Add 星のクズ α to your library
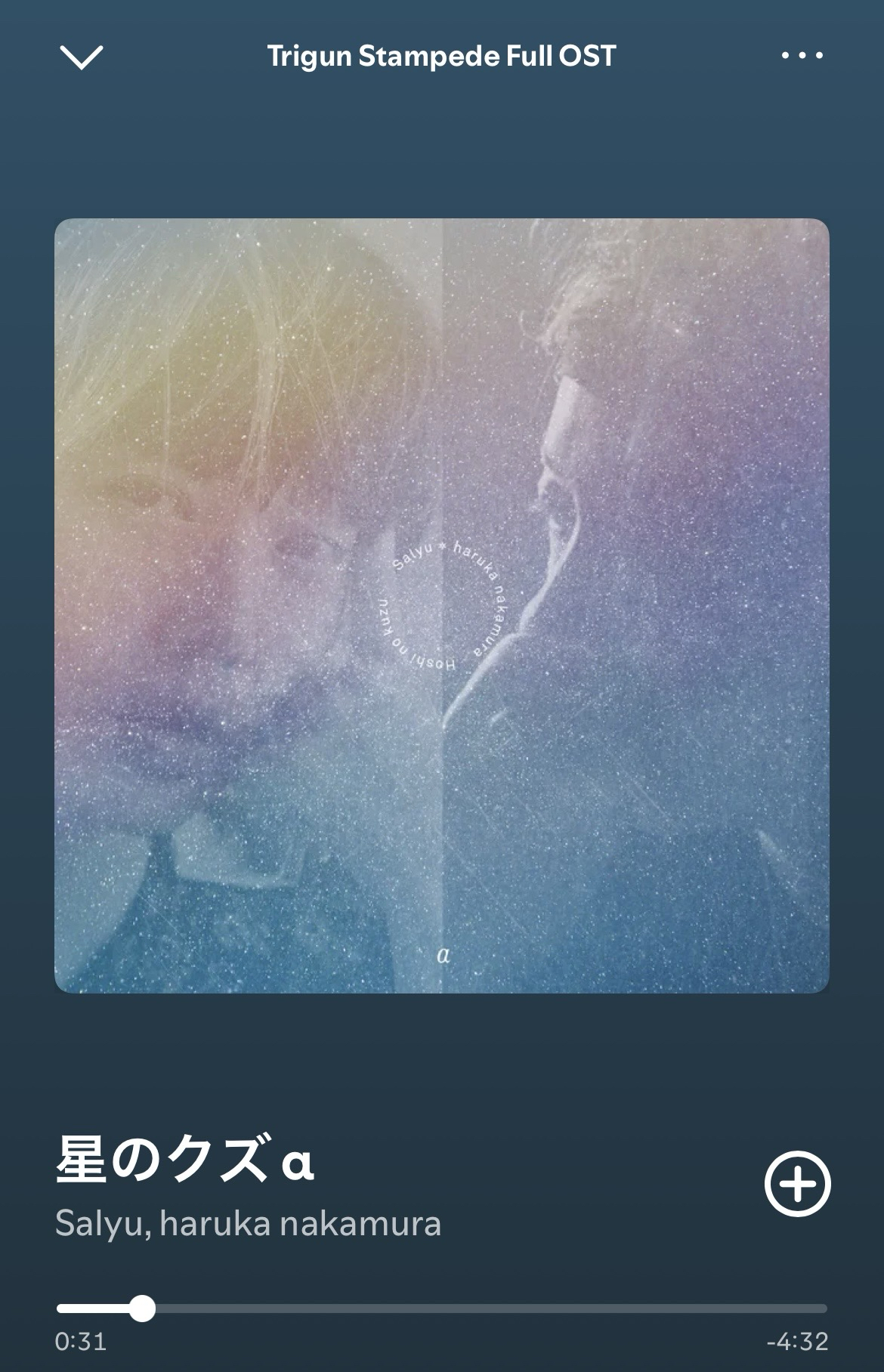The image size is (884, 1372). (797, 1185)
